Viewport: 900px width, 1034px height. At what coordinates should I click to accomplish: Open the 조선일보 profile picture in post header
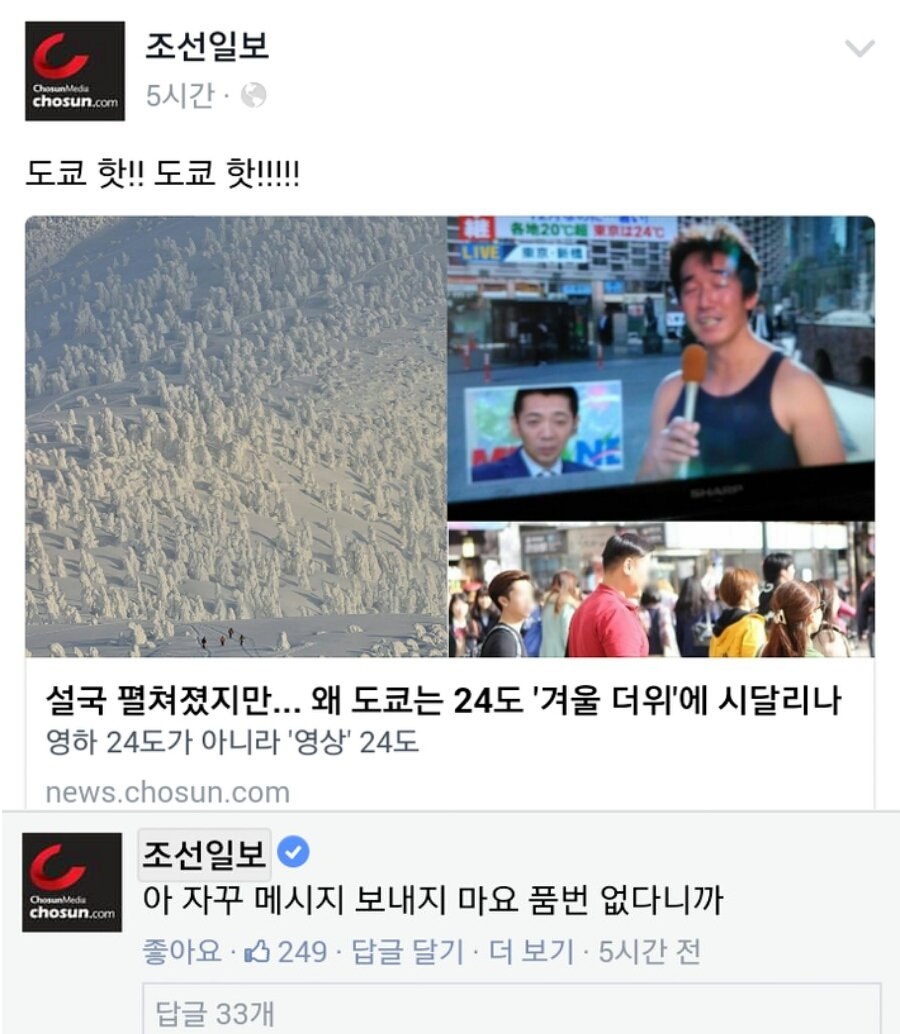[x=75, y=71]
